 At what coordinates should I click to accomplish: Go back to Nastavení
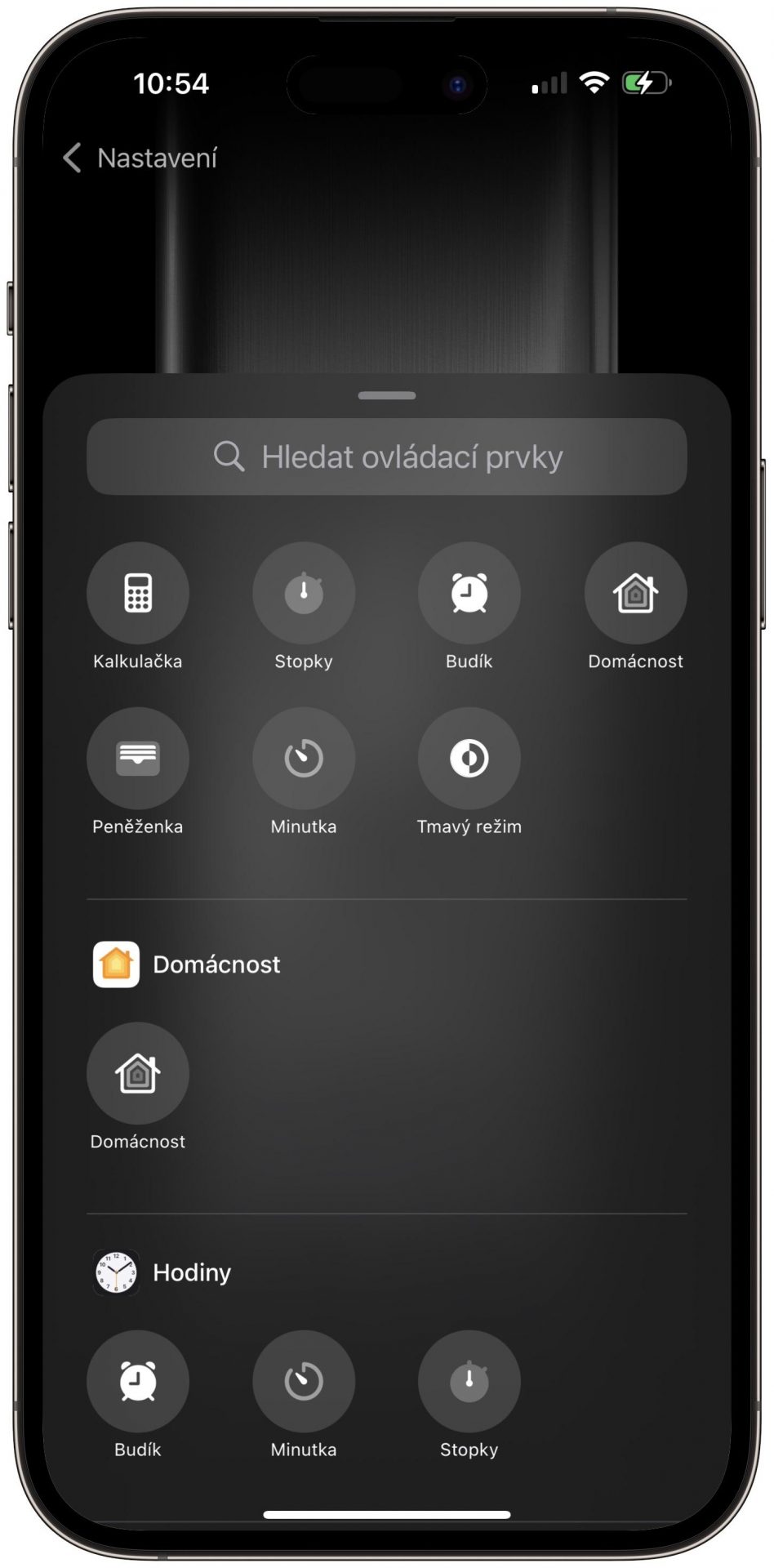point(140,158)
